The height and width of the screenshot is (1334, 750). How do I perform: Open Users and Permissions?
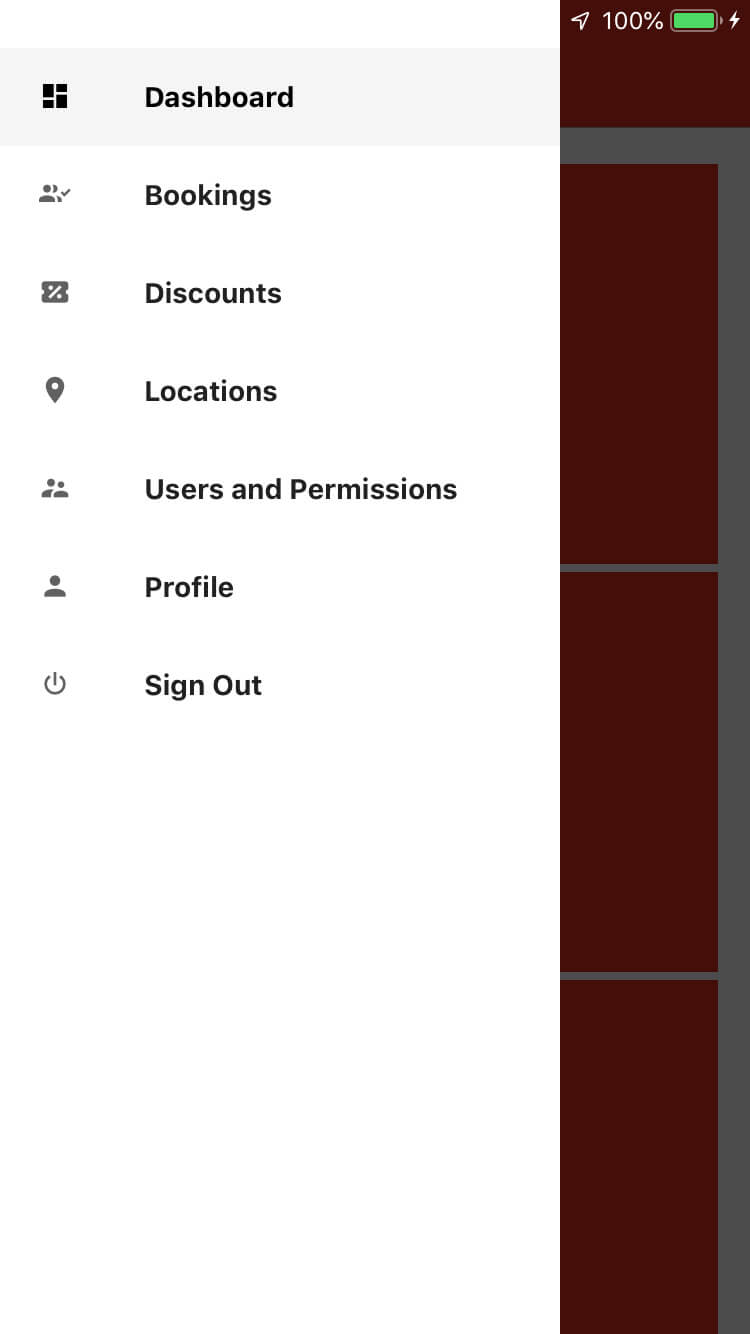click(x=280, y=489)
